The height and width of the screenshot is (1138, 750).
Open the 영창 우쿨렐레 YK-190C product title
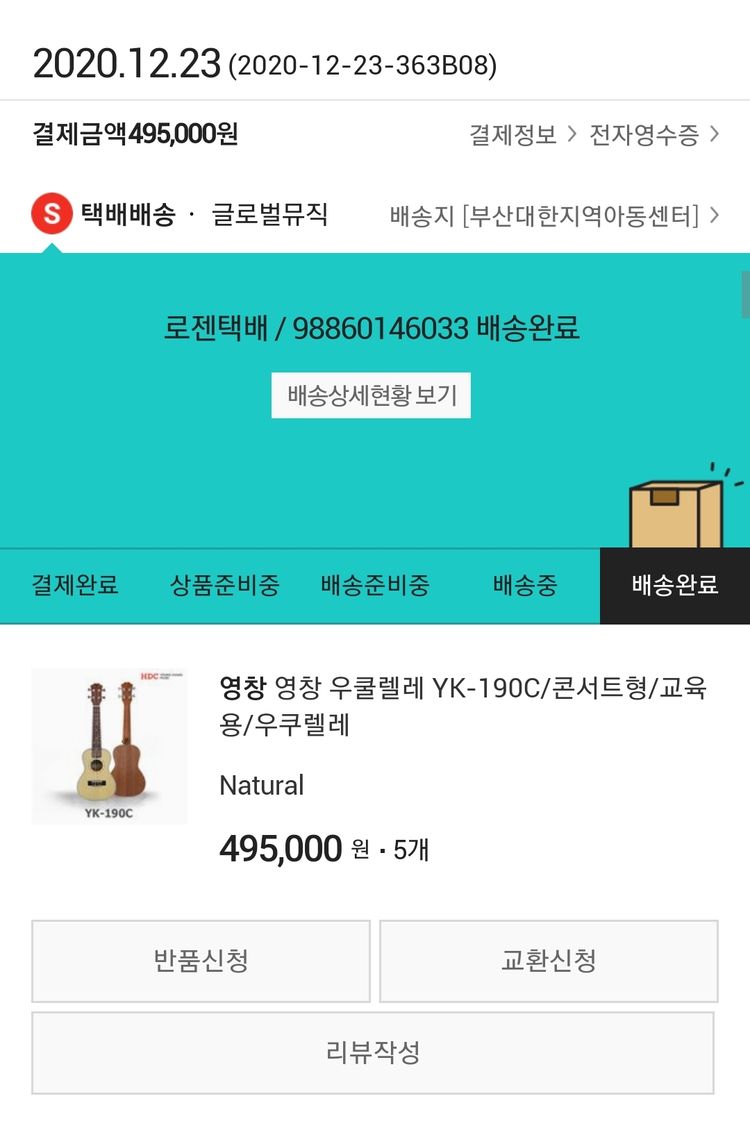[463, 706]
